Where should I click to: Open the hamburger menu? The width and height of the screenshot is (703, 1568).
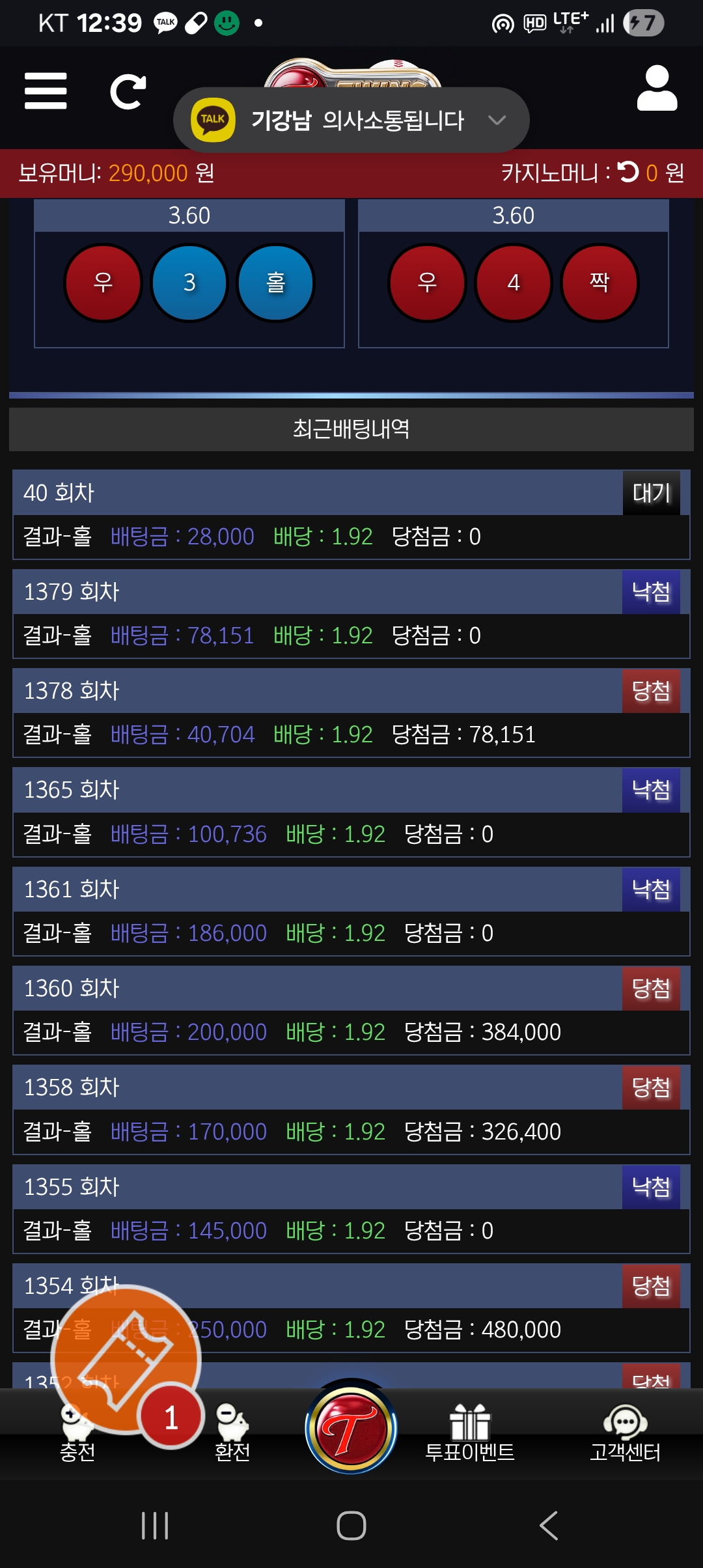(x=46, y=91)
